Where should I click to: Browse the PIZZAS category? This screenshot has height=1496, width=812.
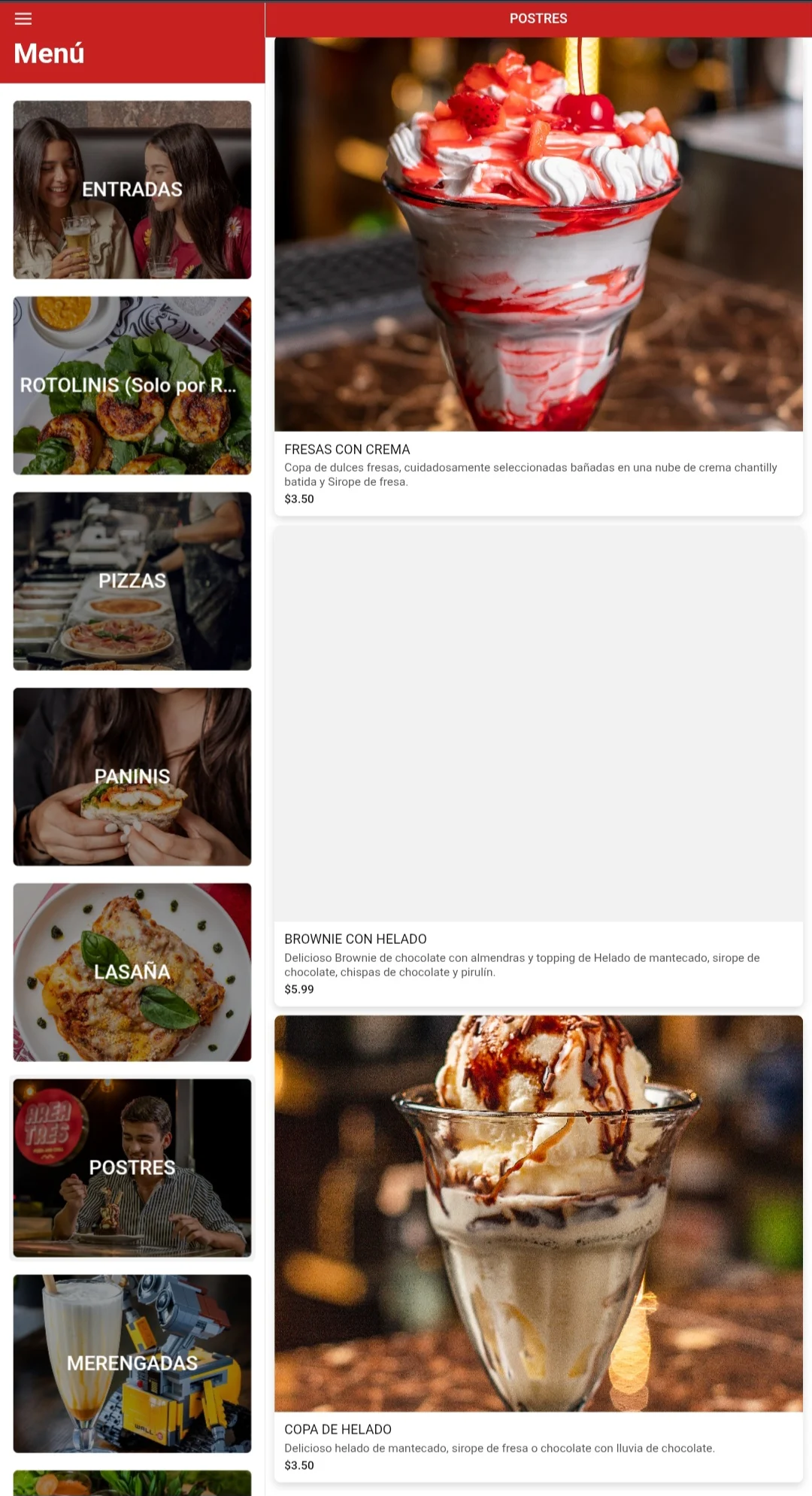pos(132,581)
